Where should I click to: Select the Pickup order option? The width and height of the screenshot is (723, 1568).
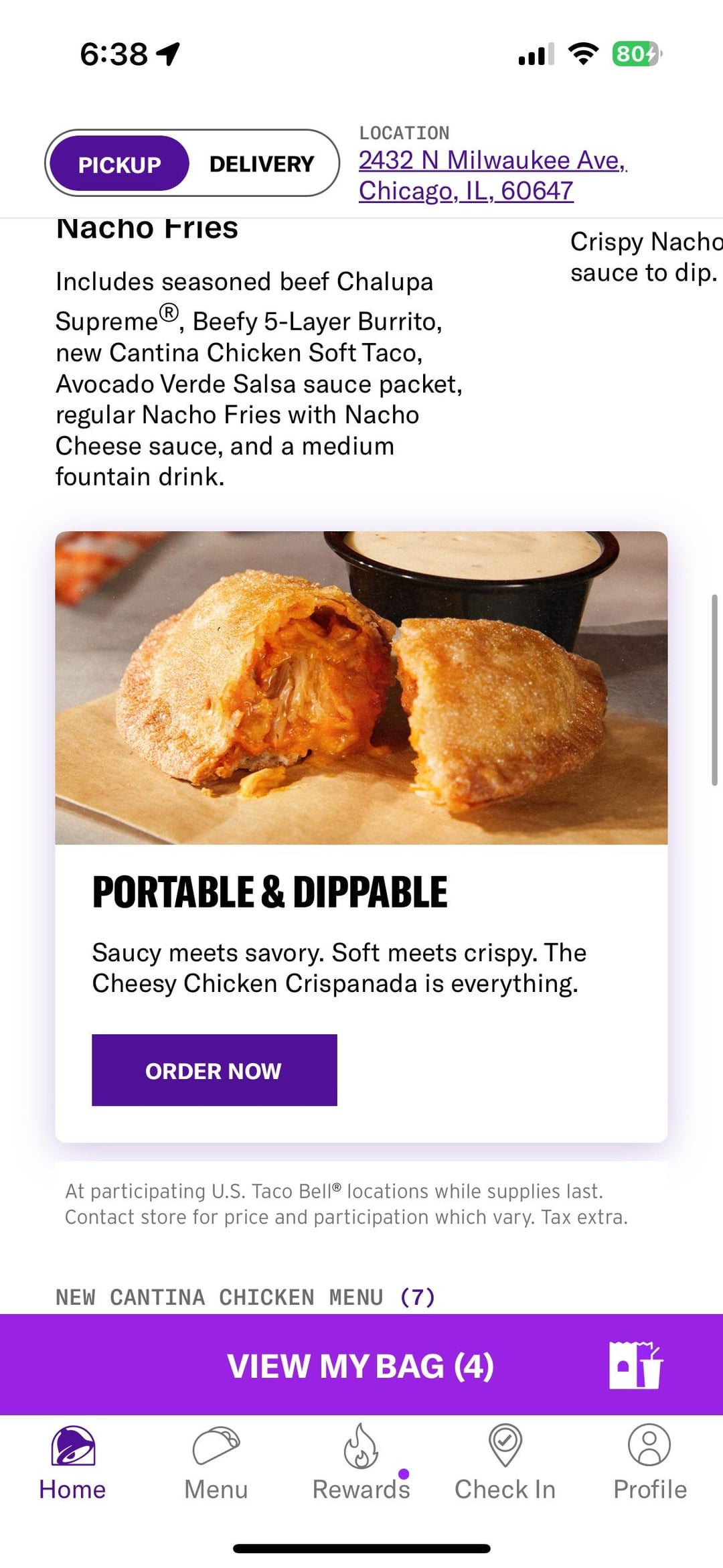click(x=119, y=164)
